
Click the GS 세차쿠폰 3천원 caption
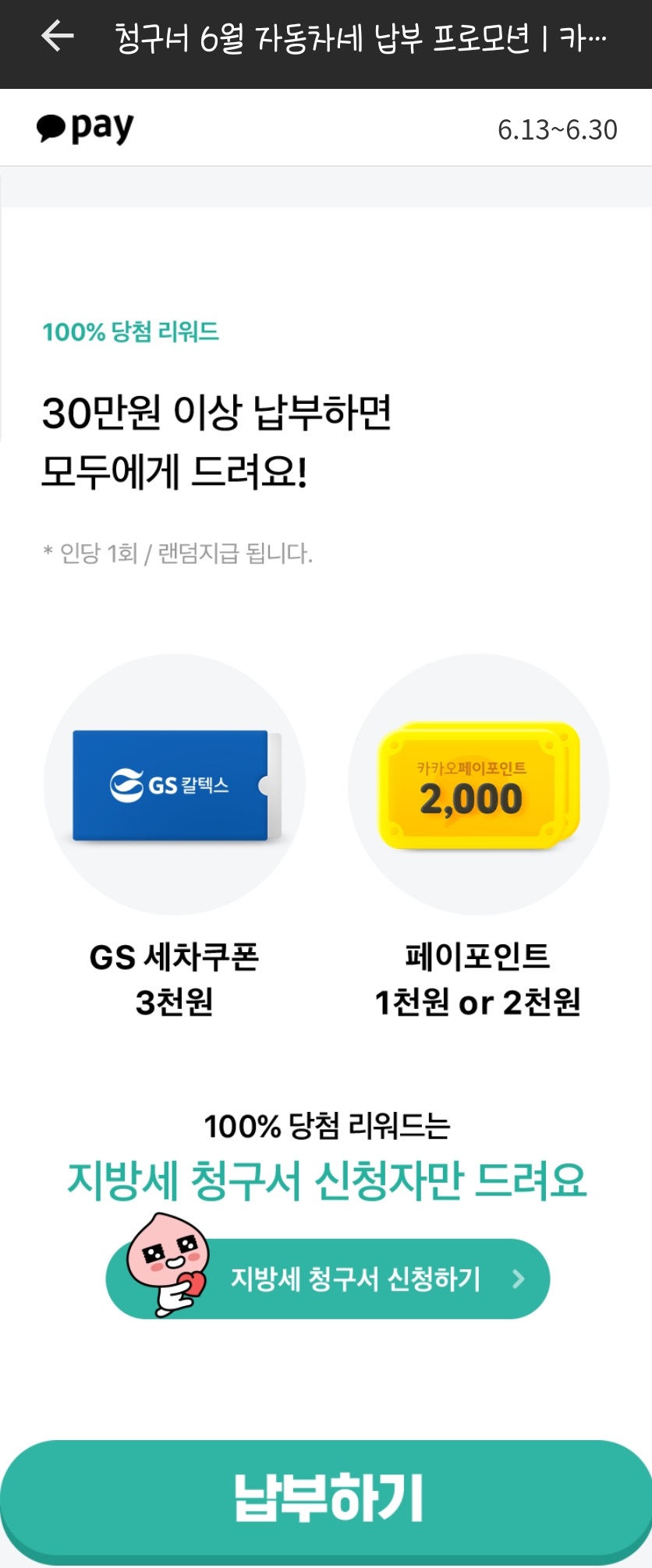tap(172, 980)
